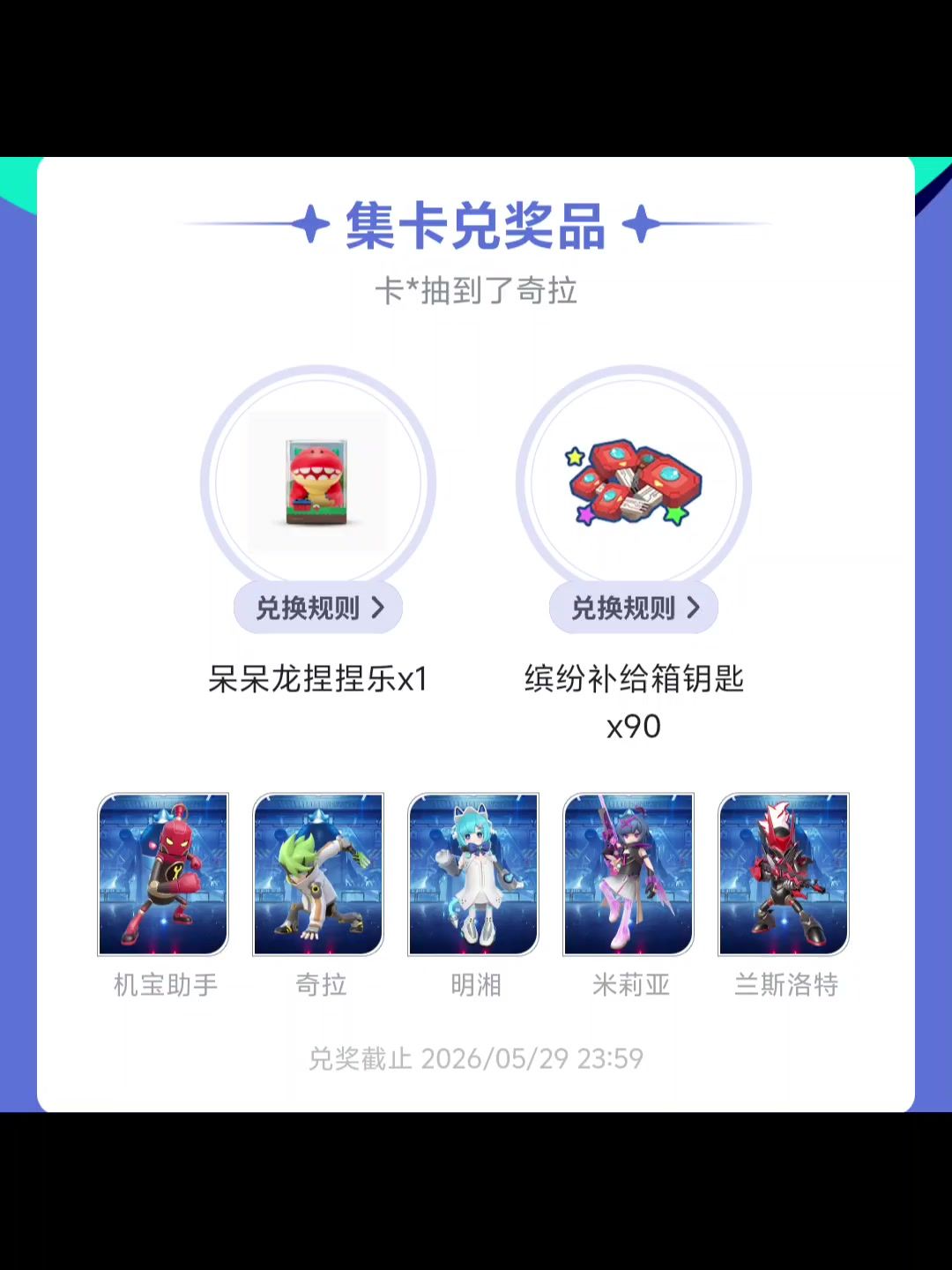952x1270 pixels.
Task: Select the 奇拉 card
Action: click(318, 874)
